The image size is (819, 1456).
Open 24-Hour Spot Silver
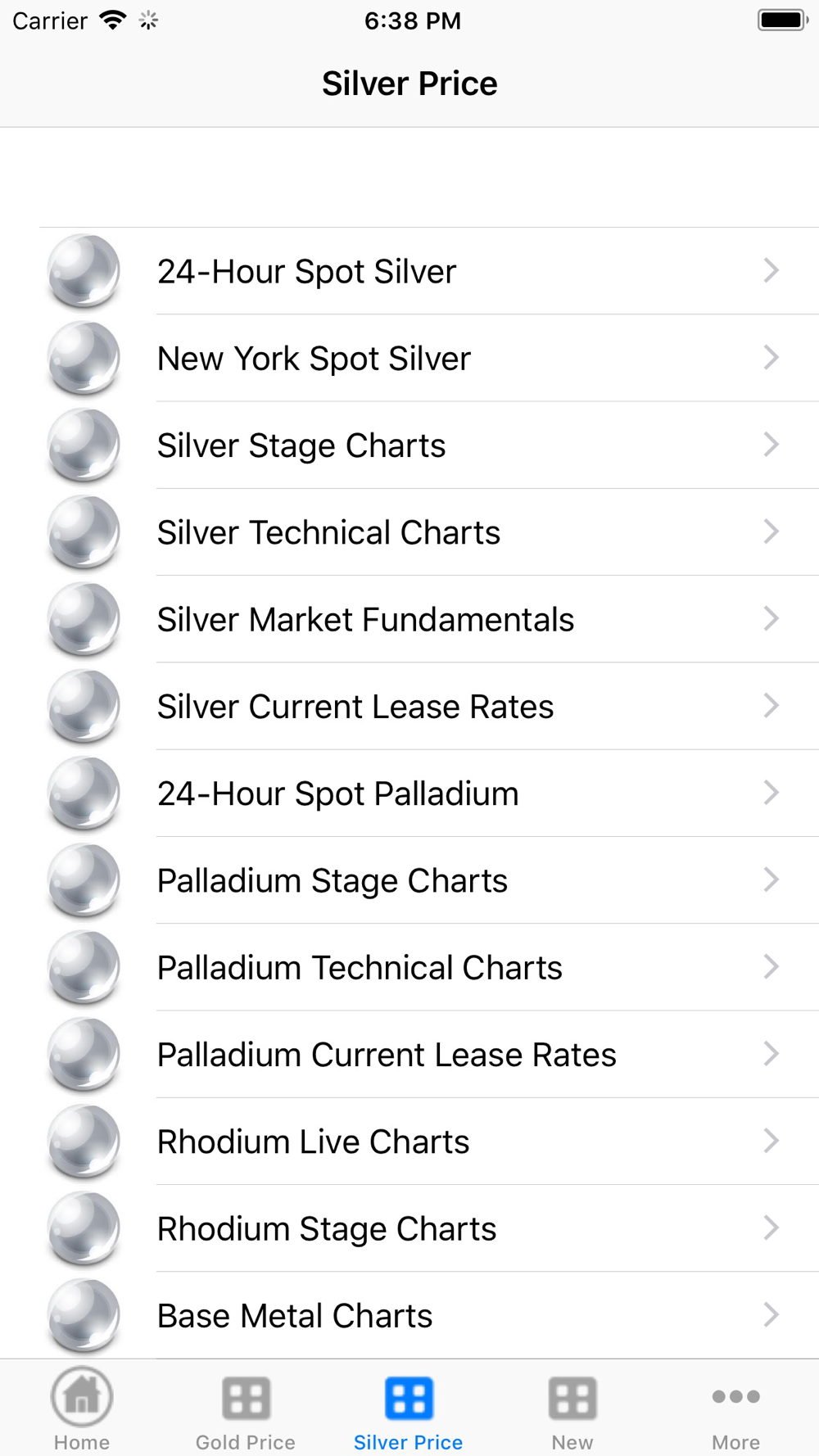(x=409, y=271)
